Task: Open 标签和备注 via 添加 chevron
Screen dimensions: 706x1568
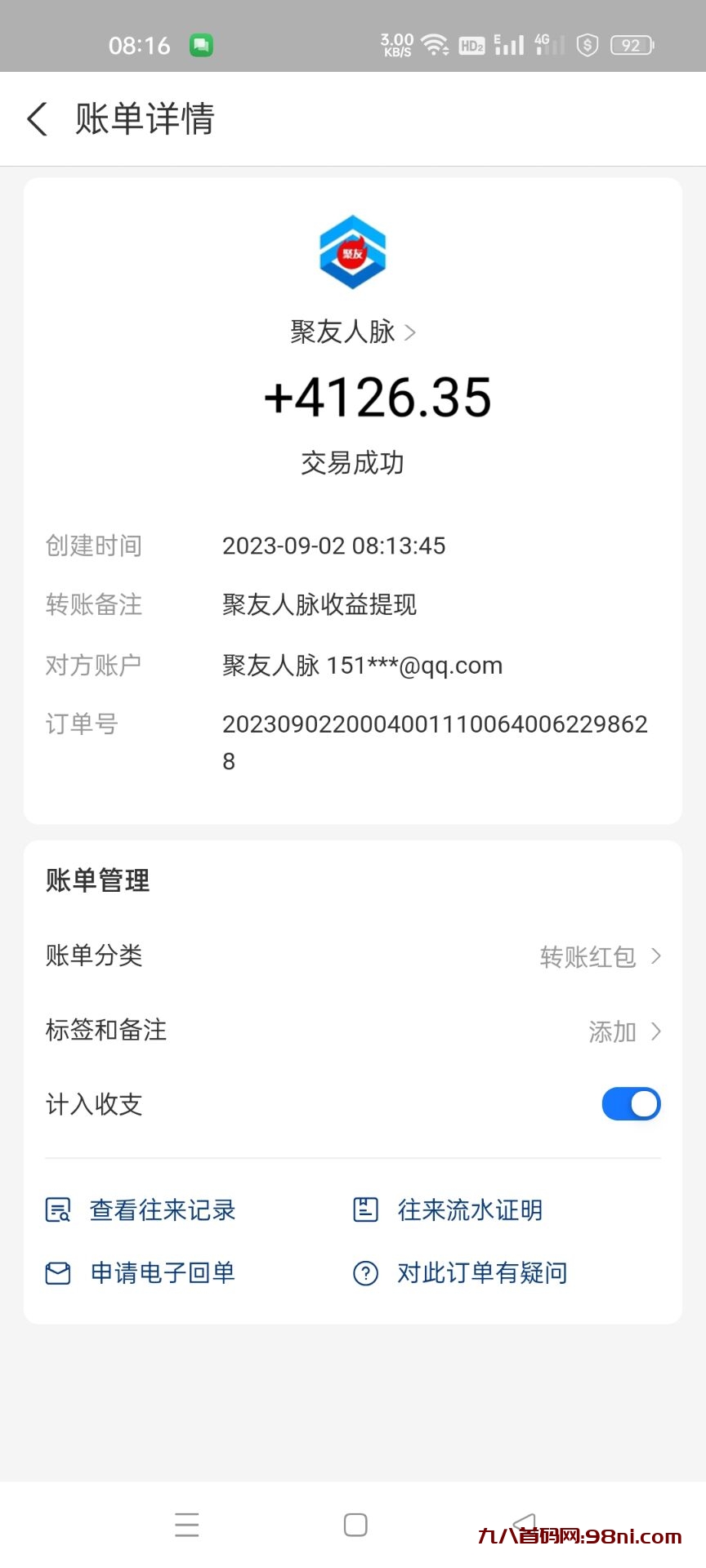Action: [626, 1031]
